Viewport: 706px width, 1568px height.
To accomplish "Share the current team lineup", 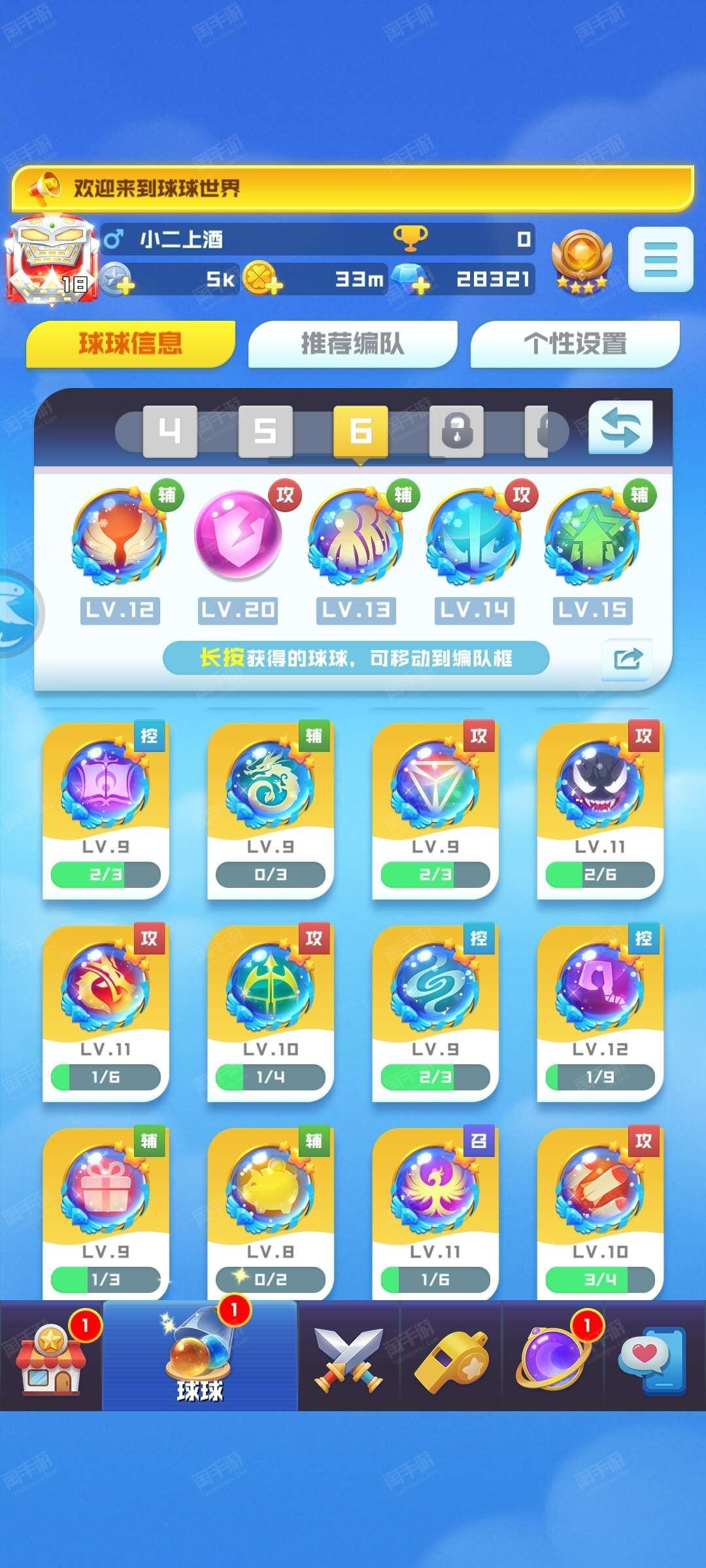I will (x=627, y=659).
